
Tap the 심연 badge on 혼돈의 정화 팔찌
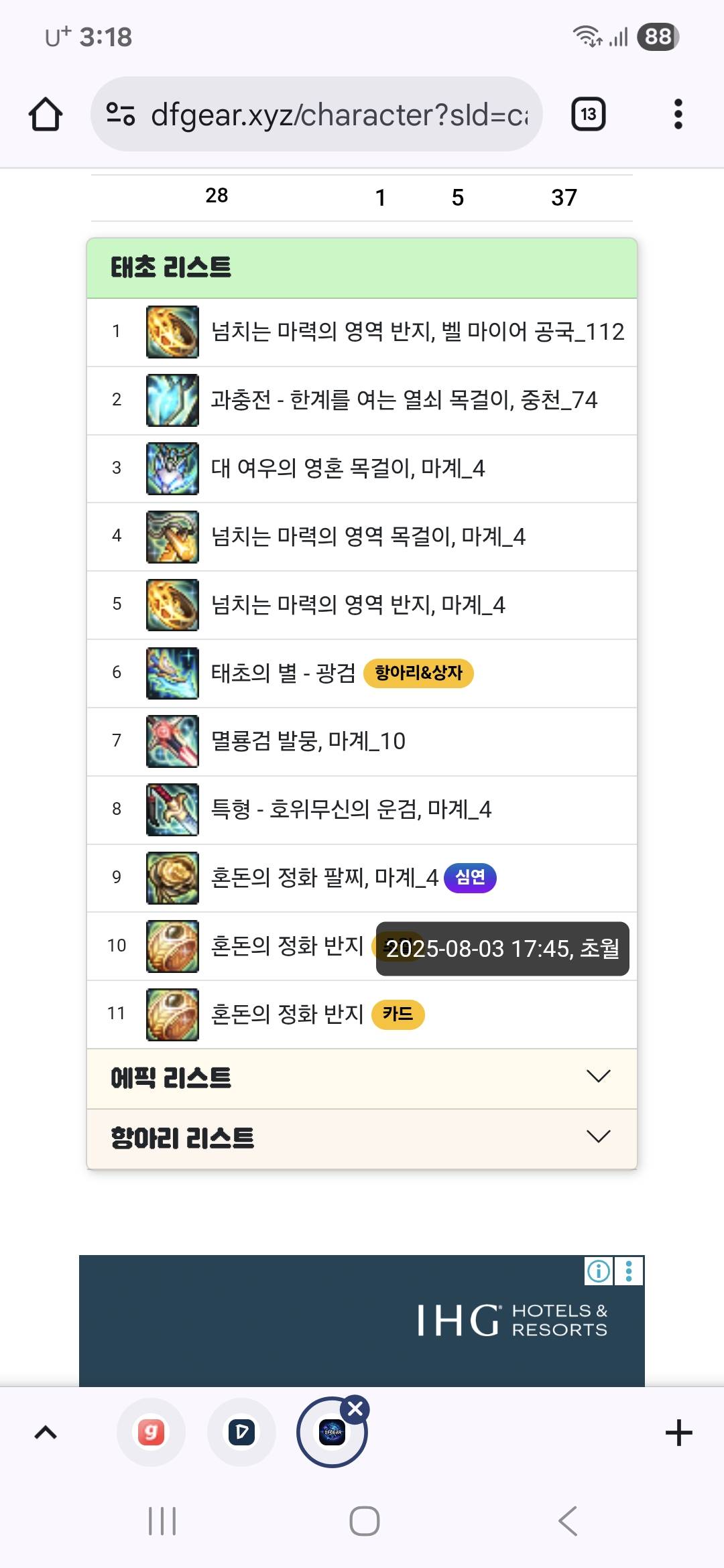pyautogui.click(x=470, y=877)
